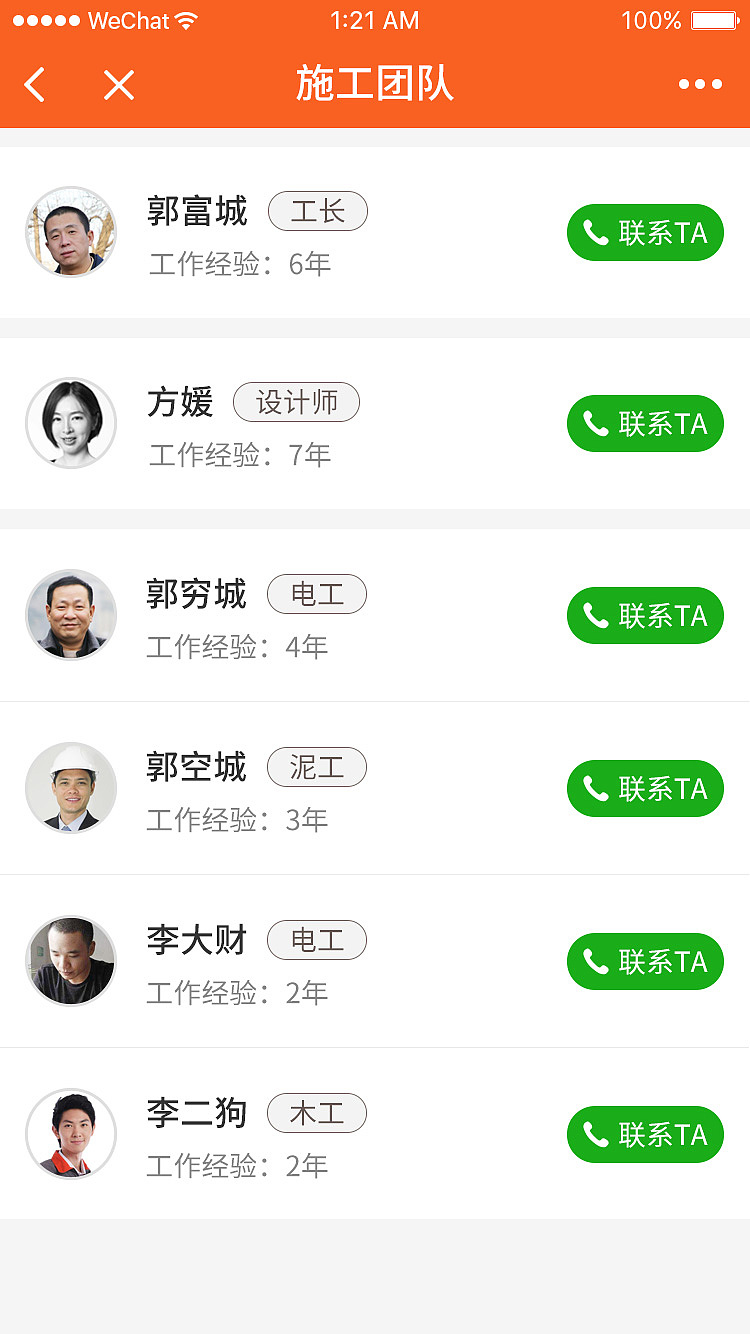This screenshot has width=750, height=1334.
Task: Tap the 施工团队 title
Action: (374, 85)
